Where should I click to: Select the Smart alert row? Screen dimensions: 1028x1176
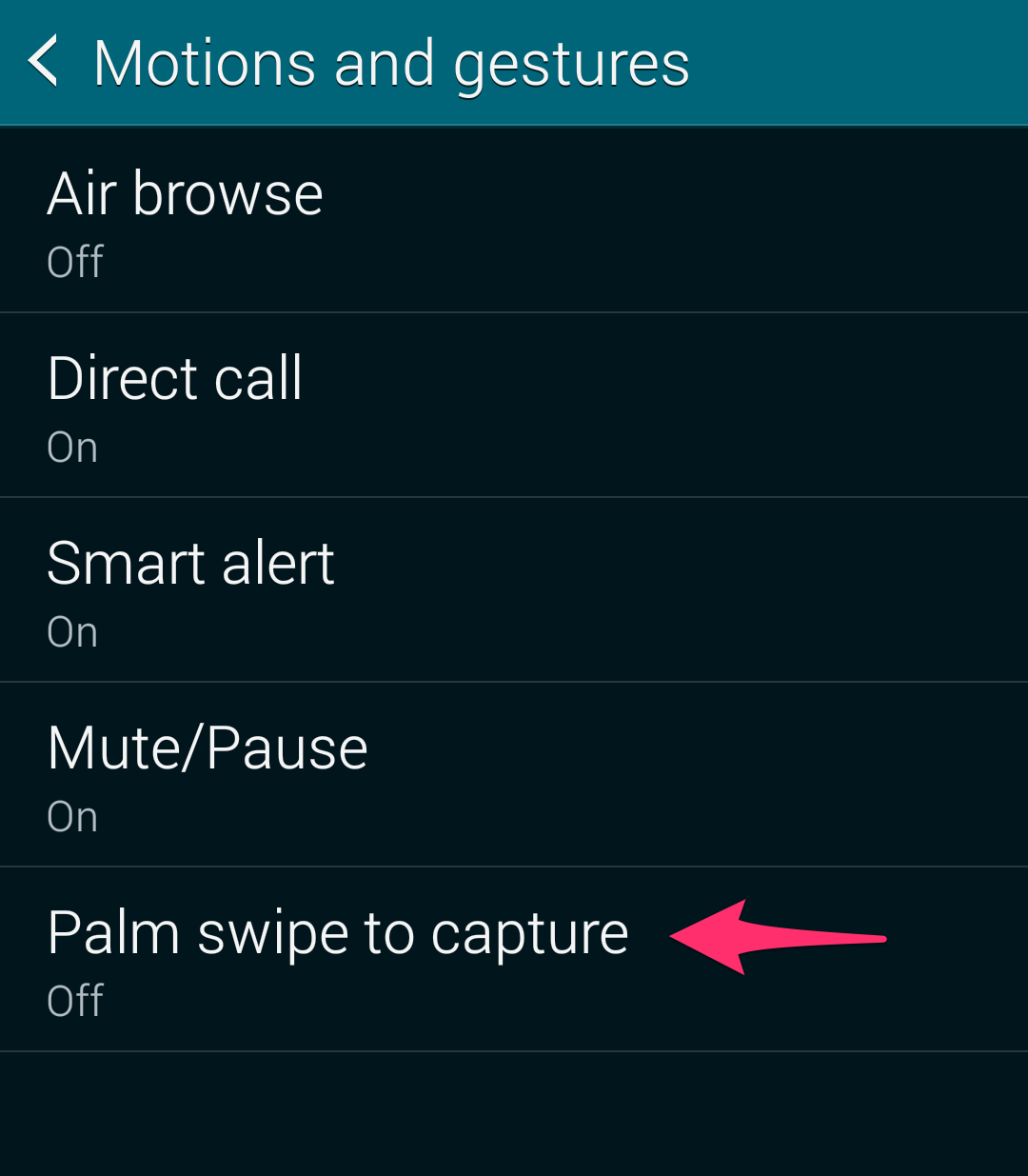[x=190, y=590]
